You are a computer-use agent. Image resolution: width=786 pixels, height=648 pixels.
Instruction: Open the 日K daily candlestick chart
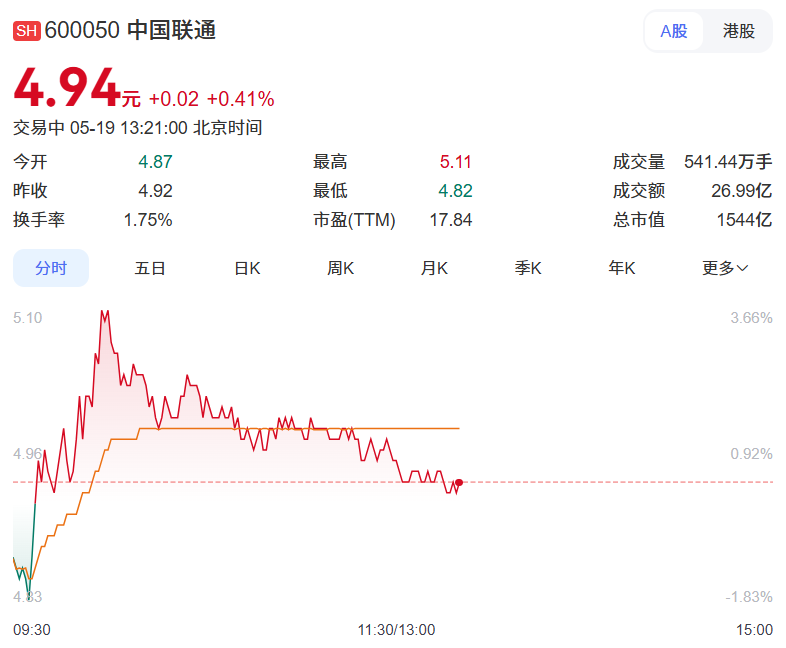pos(247,268)
